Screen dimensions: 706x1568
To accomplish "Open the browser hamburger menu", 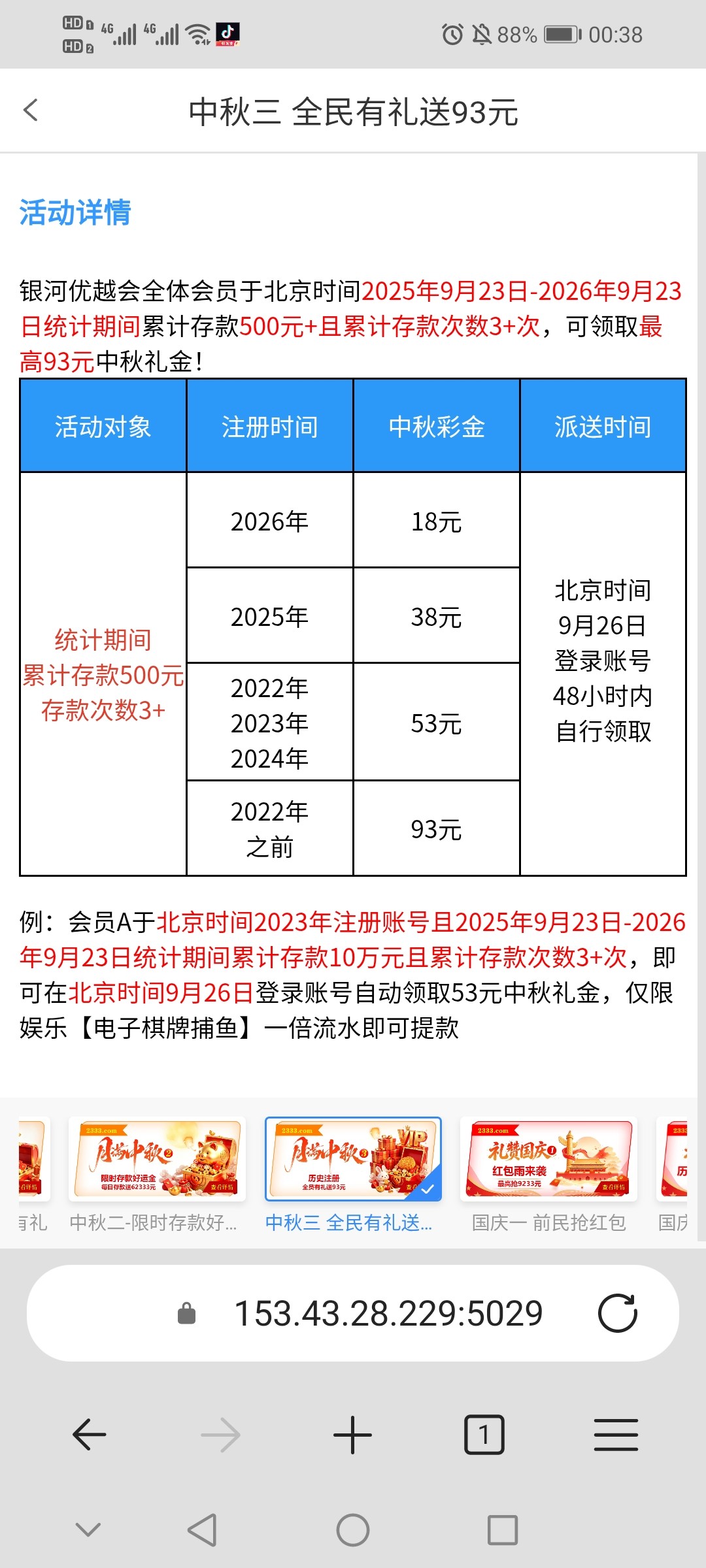I will point(616,1435).
